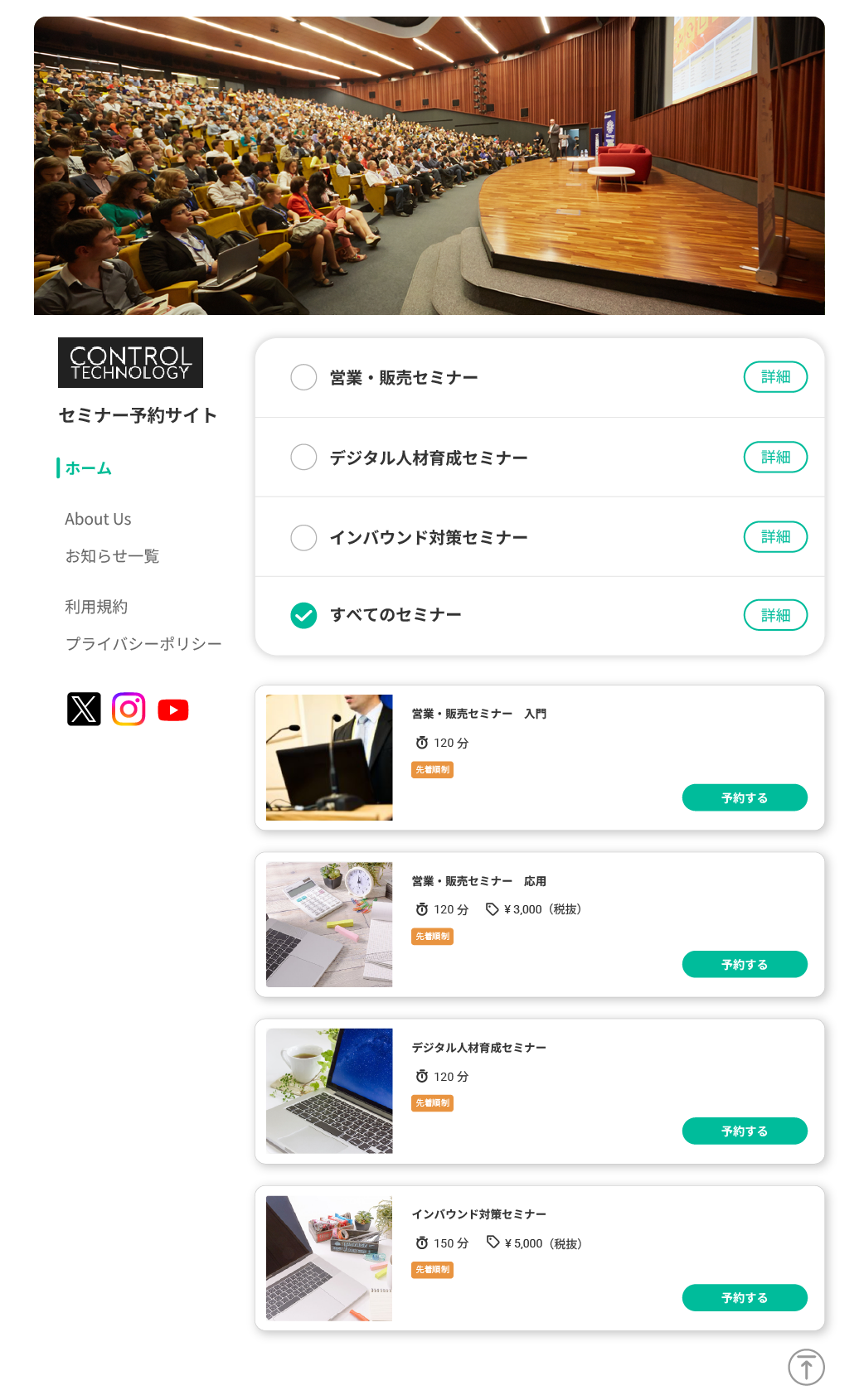Open お知らせ一覧

point(112,555)
